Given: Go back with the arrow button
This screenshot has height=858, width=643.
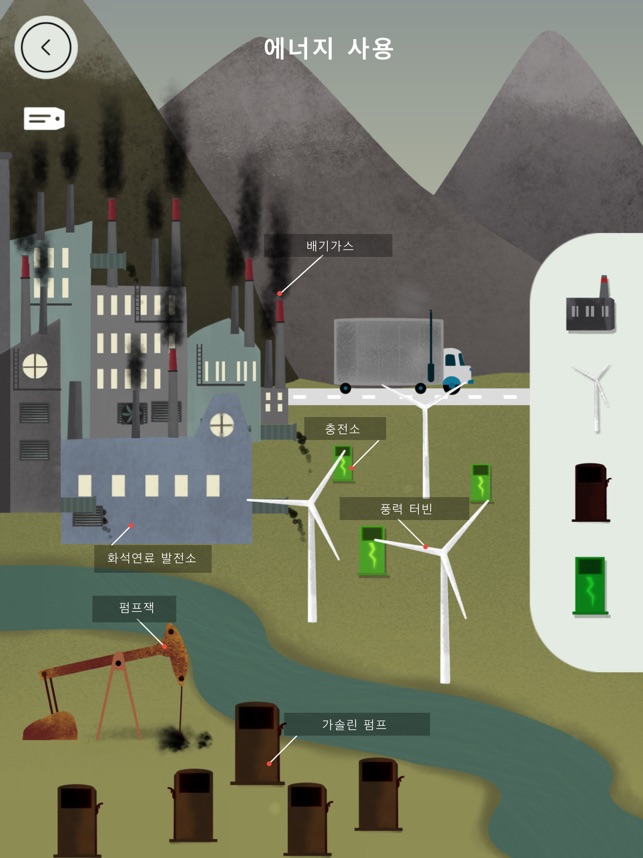Looking at the screenshot, I should click(46, 47).
